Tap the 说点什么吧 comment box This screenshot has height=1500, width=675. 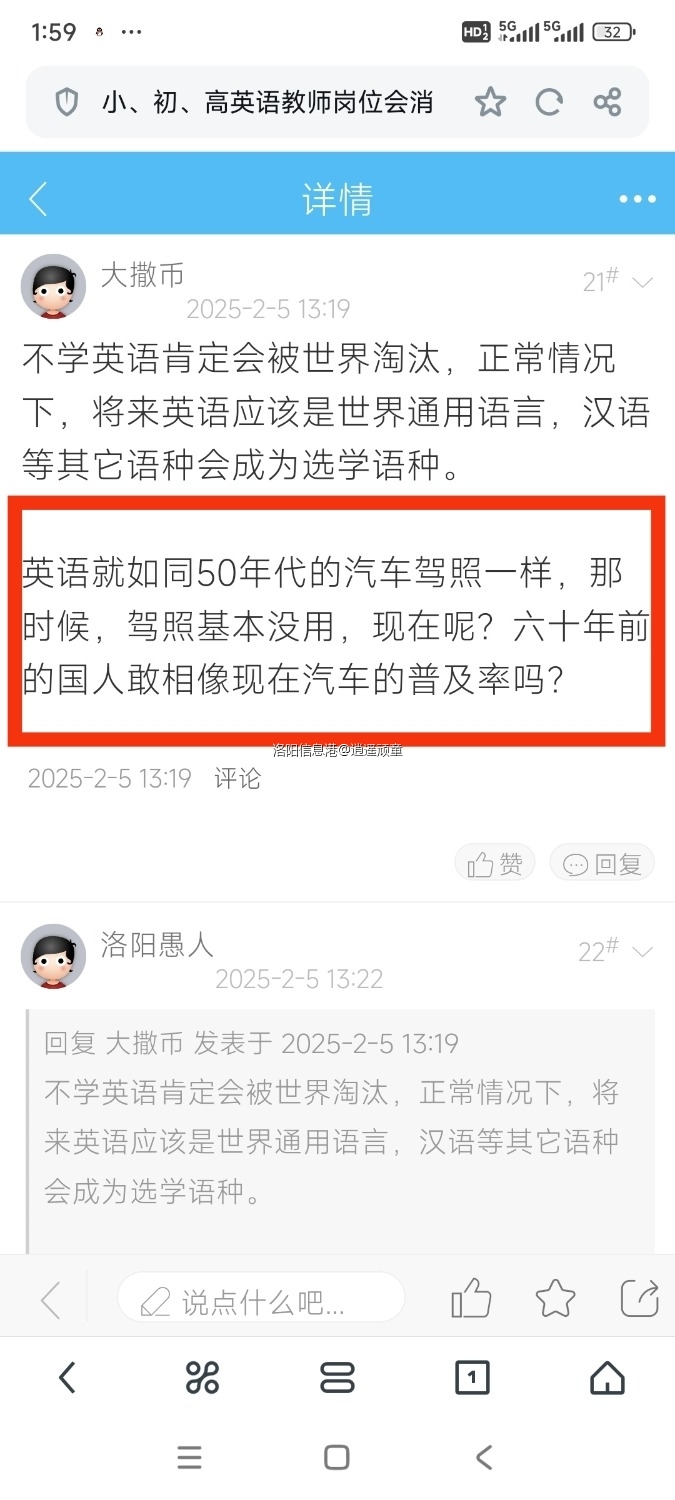tap(261, 1301)
